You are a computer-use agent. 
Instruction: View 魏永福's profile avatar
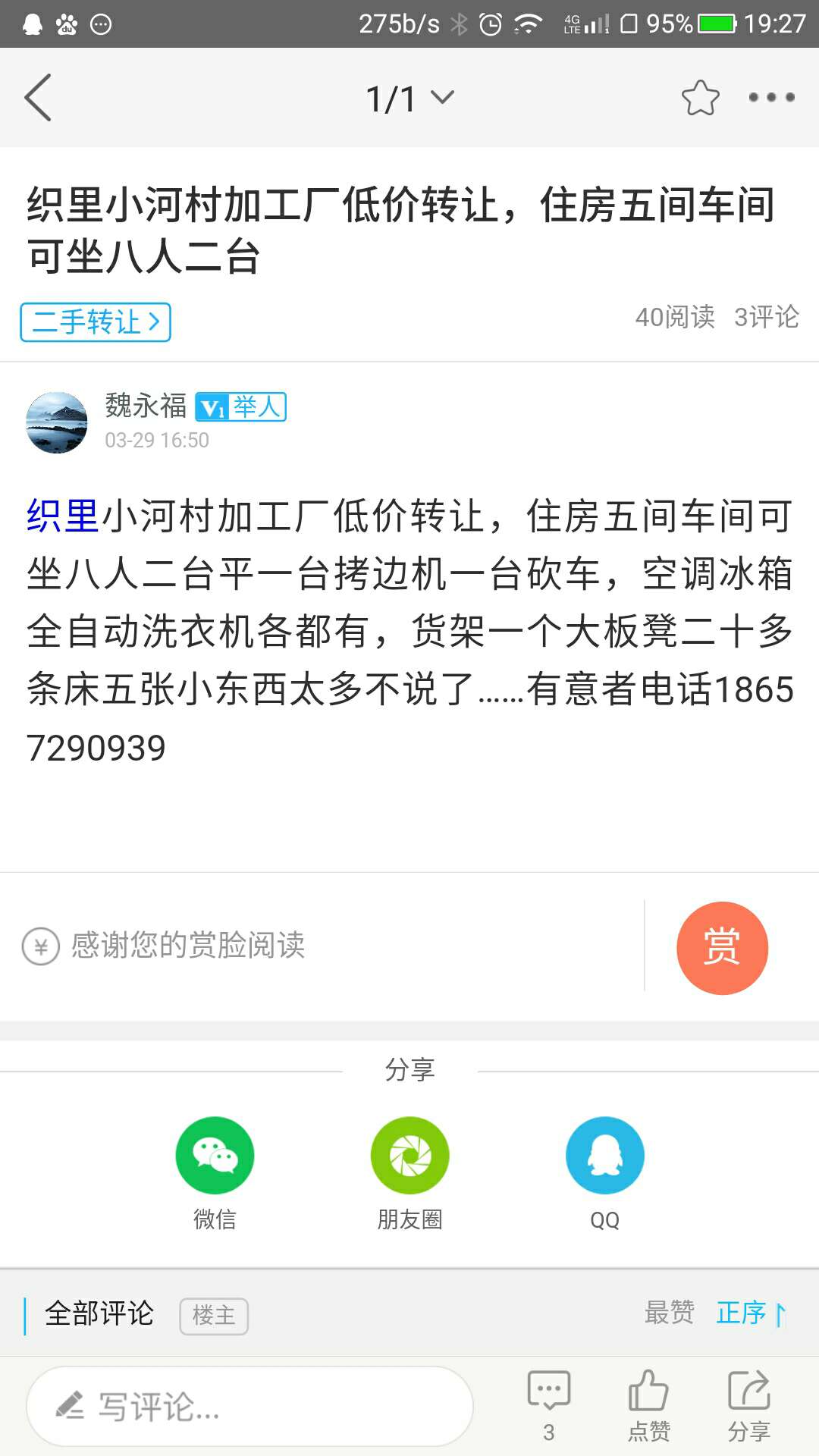[x=57, y=422]
